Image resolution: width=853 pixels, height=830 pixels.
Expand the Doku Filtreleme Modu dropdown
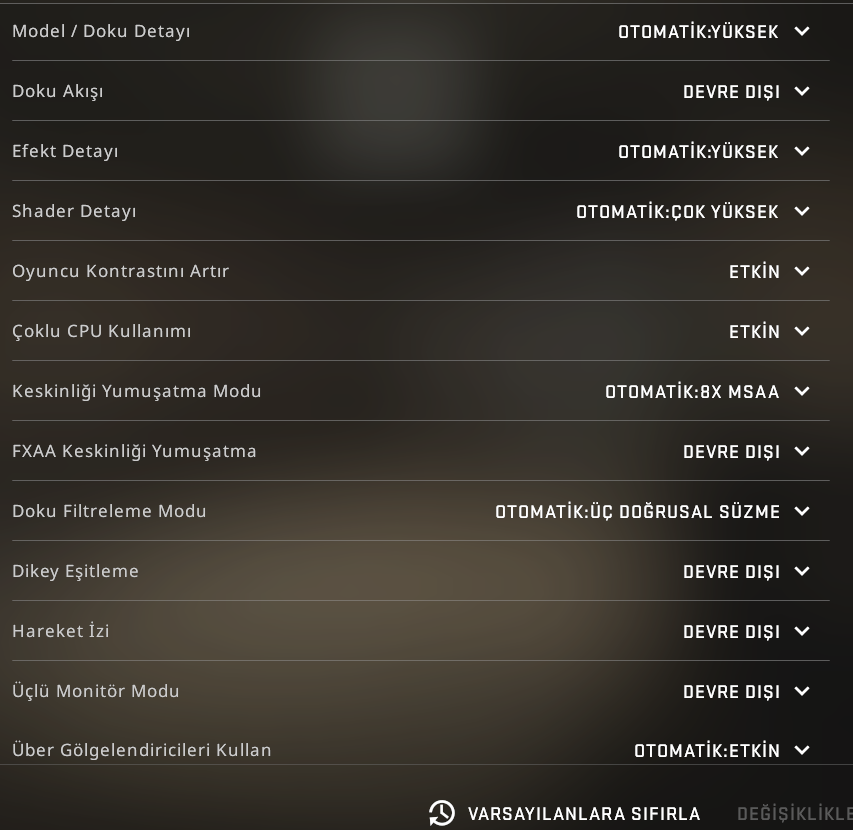tap(651, 511)
